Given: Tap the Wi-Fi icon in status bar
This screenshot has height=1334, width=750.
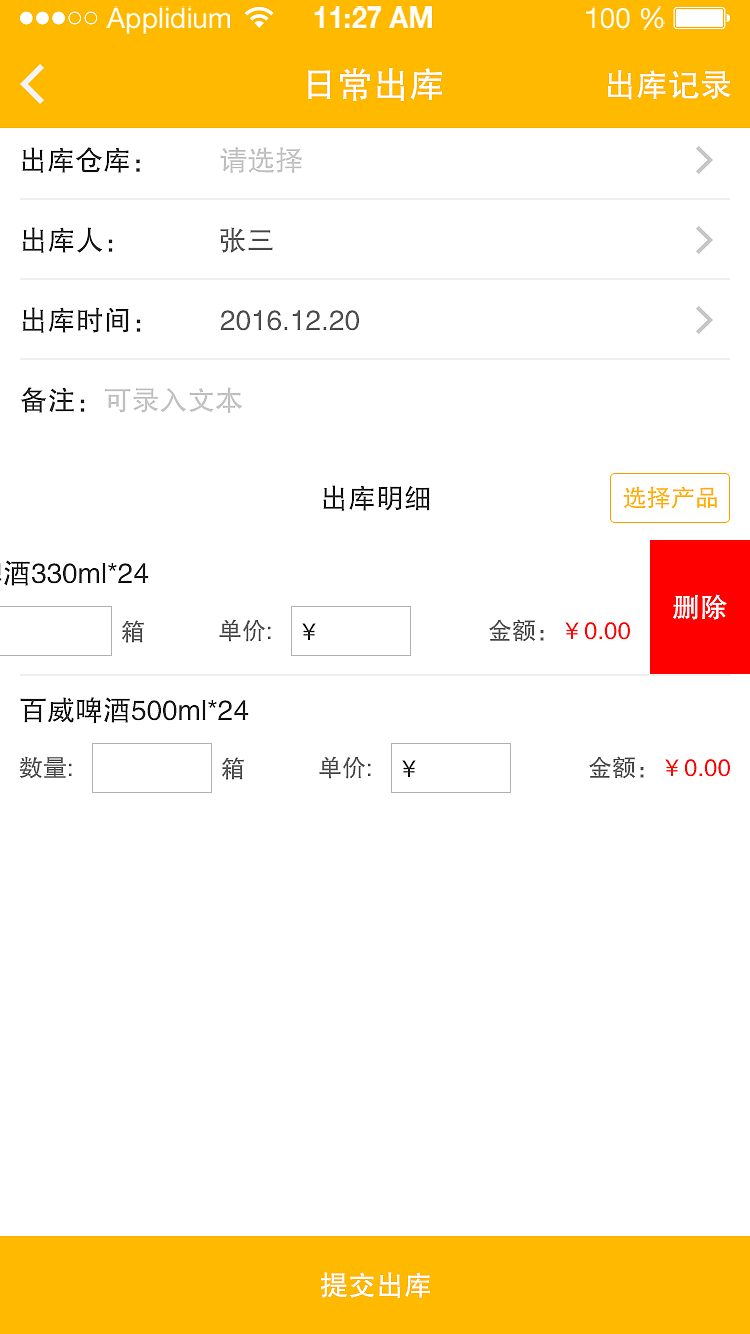Looking at the screenshot, I should click(x=258, y=17).
